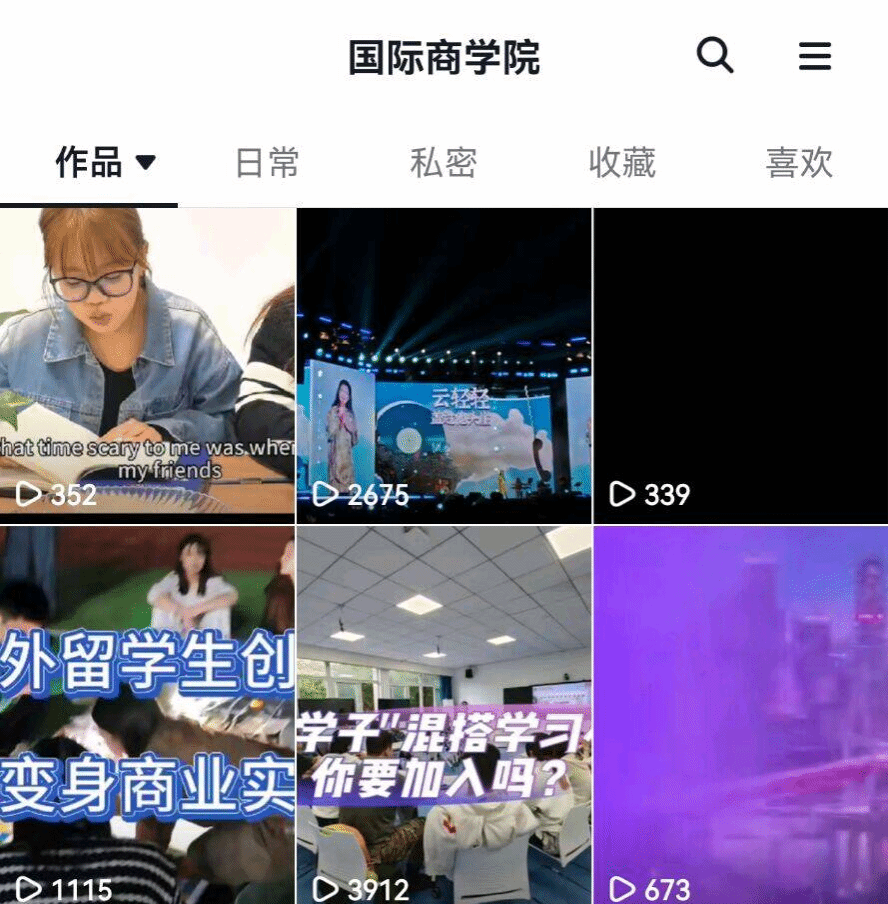Play the video with 352 views
888x904 pixels.
click(147, 365)
